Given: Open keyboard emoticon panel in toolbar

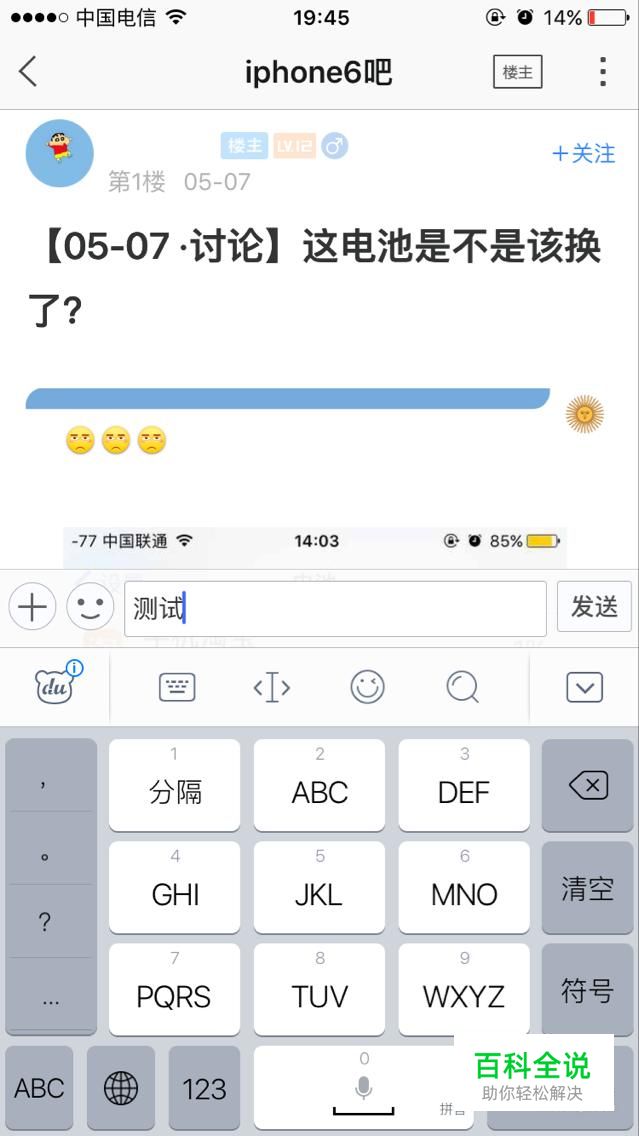Looking at the screenshot, I should pos(367,687).
